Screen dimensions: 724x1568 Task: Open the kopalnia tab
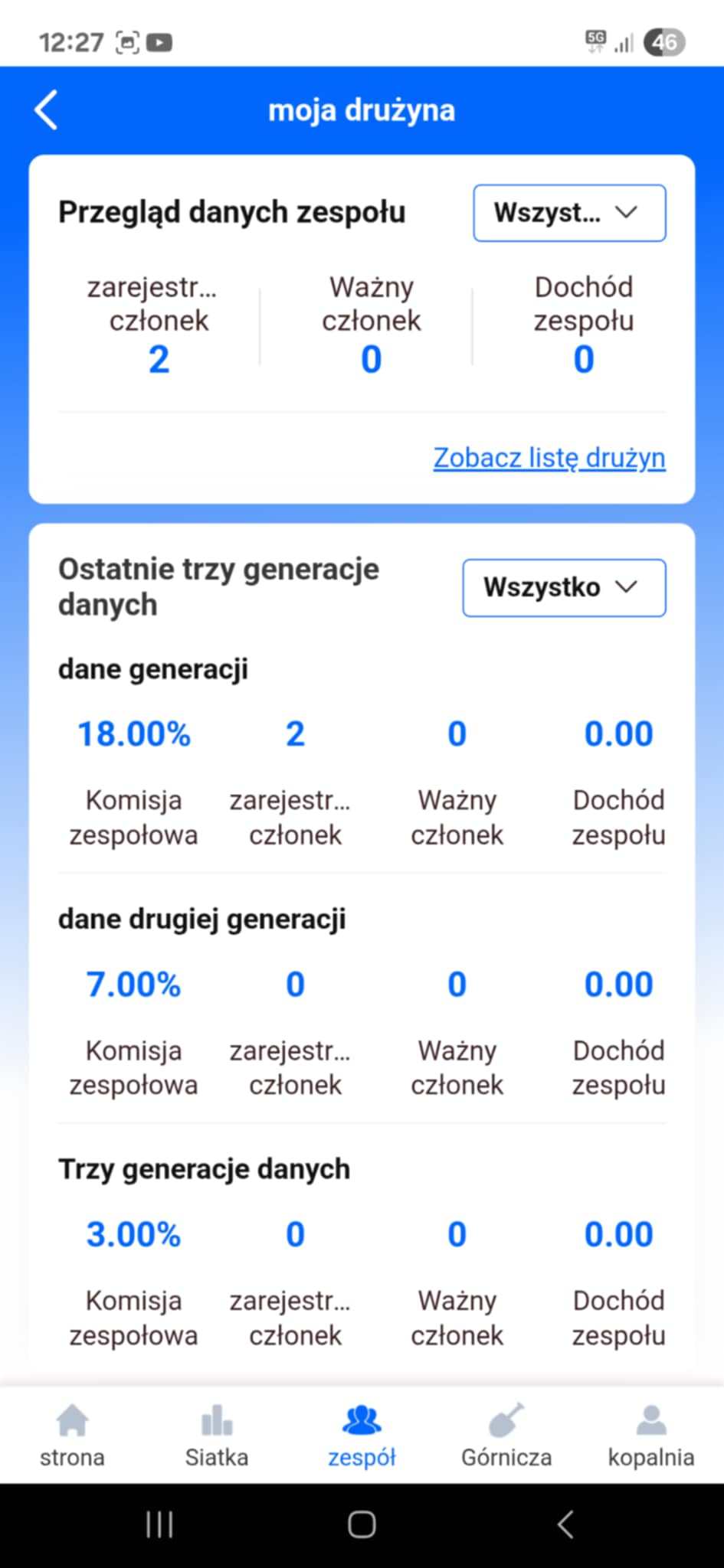coord(651,1436)
